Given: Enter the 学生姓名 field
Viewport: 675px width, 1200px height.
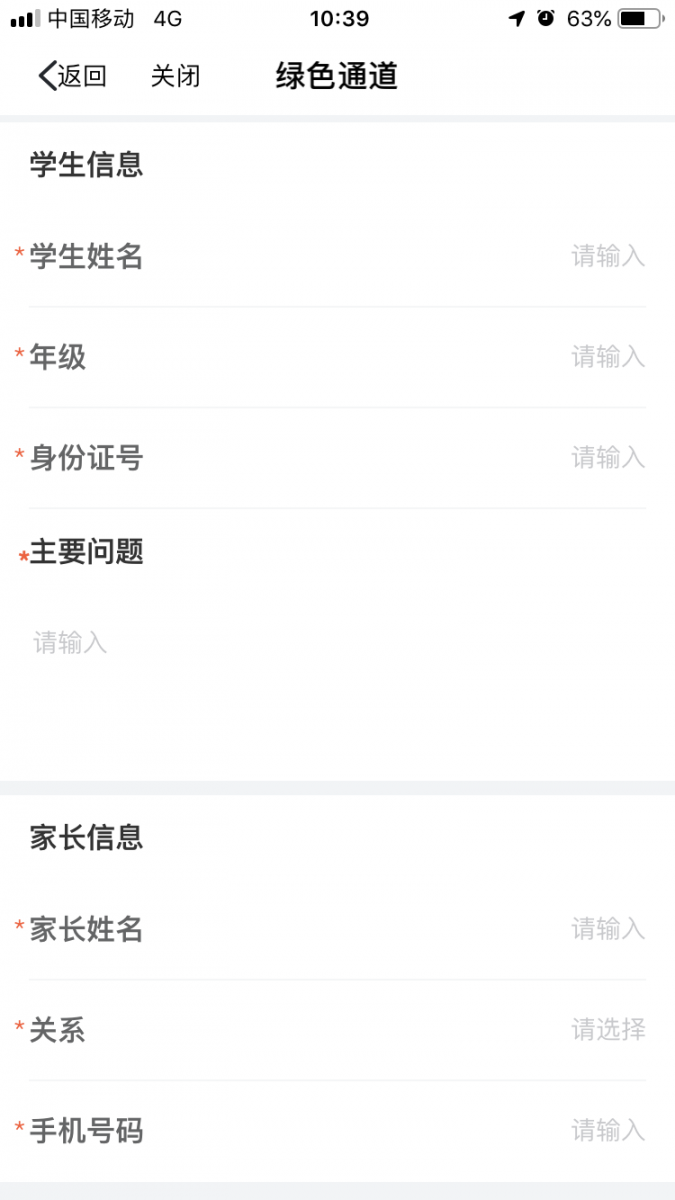Looking at the screenshot, I should coord(337,257).
